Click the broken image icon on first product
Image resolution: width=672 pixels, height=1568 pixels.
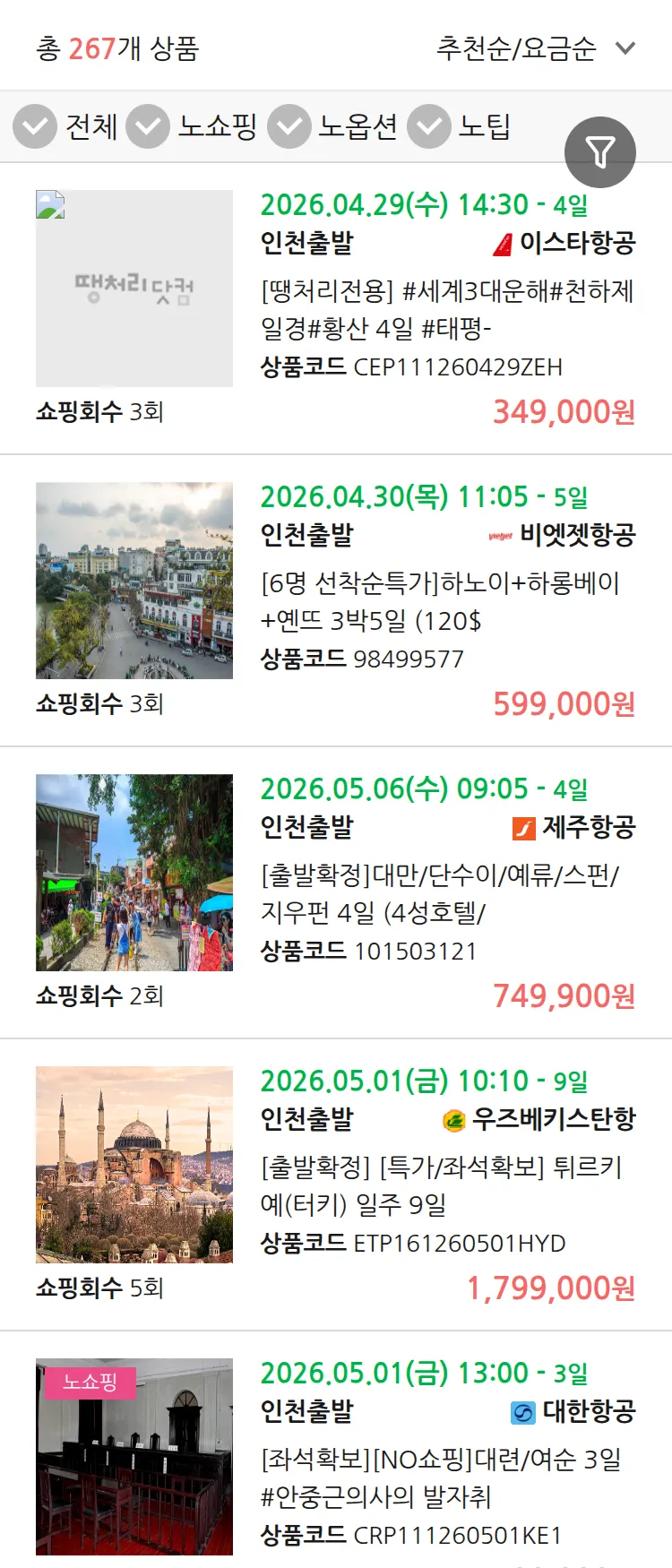[49, 204]
